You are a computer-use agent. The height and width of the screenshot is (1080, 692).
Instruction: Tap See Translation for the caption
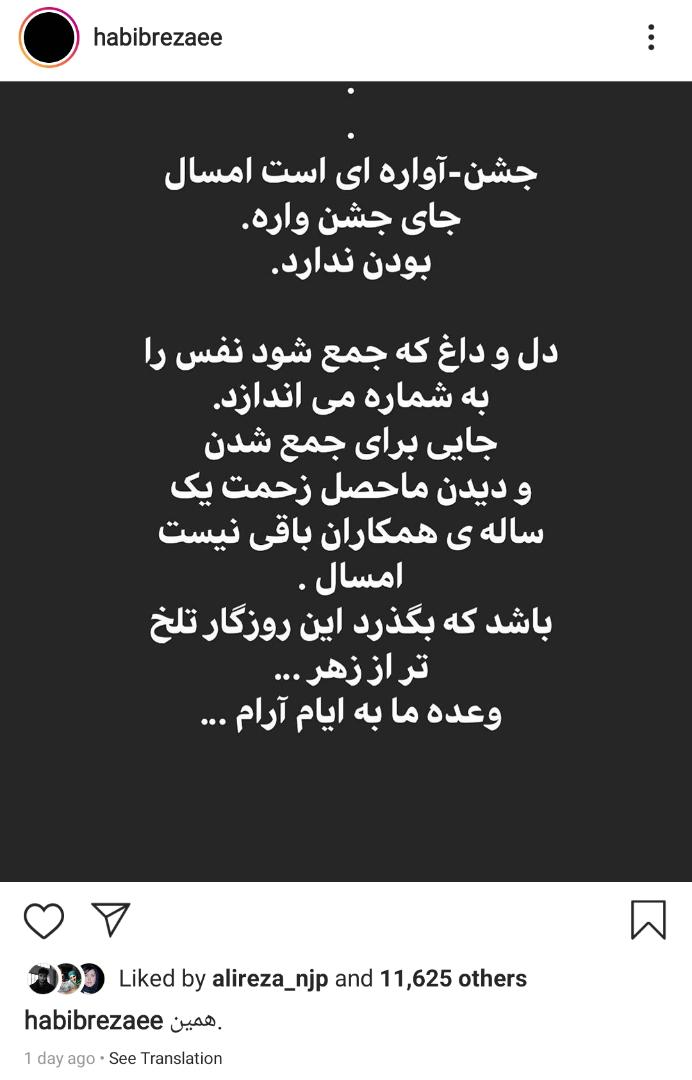165,1058
